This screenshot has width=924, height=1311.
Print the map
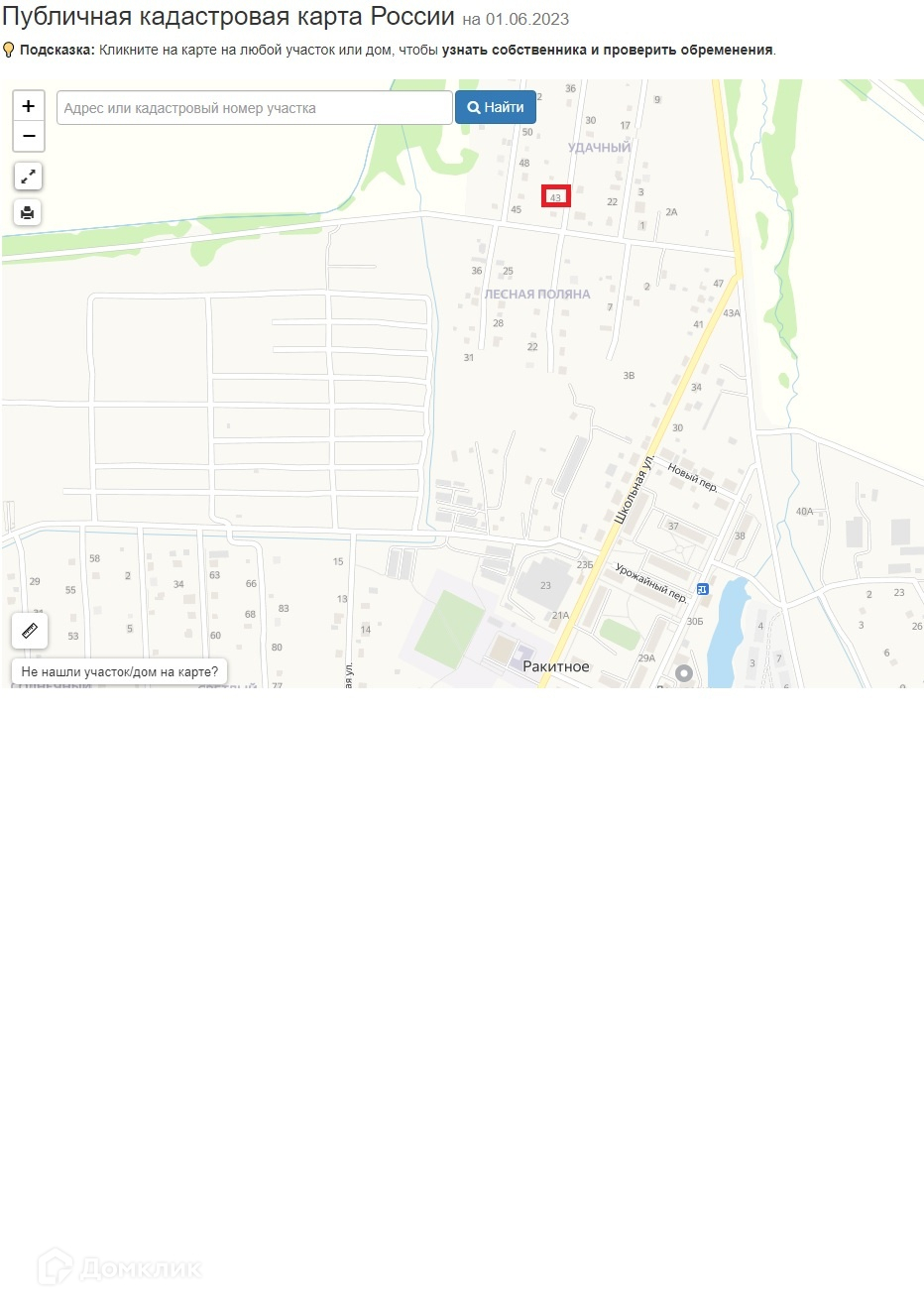pos(28,212)
